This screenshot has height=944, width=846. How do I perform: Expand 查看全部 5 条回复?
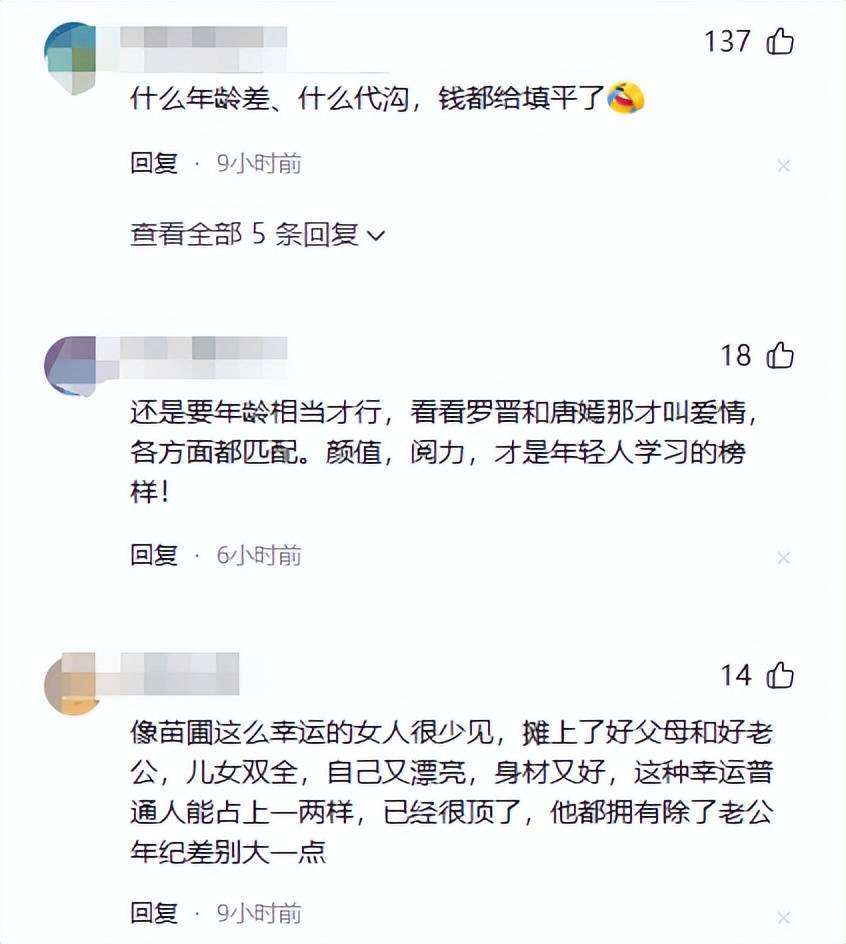(257, 235)
